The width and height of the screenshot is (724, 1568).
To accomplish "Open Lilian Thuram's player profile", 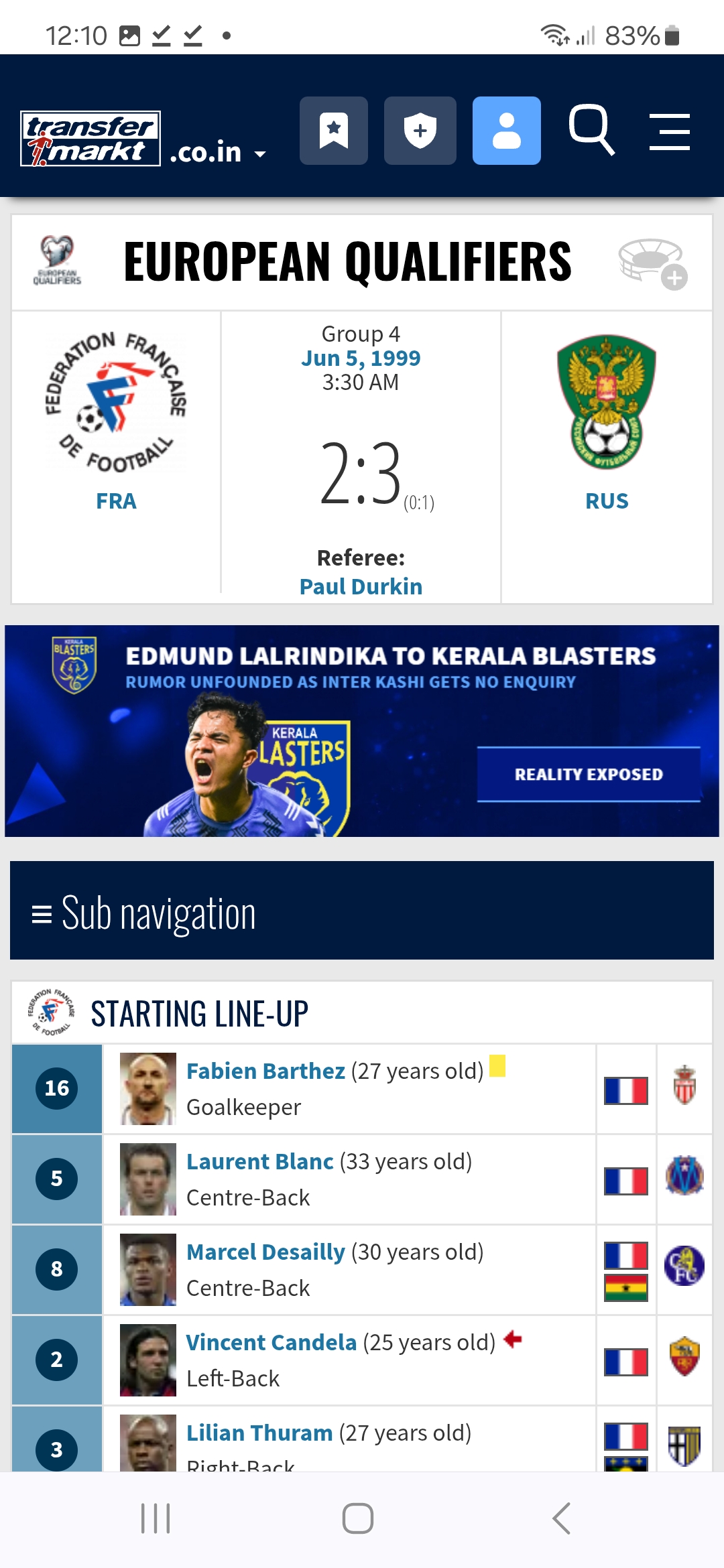I will 259,1433.
